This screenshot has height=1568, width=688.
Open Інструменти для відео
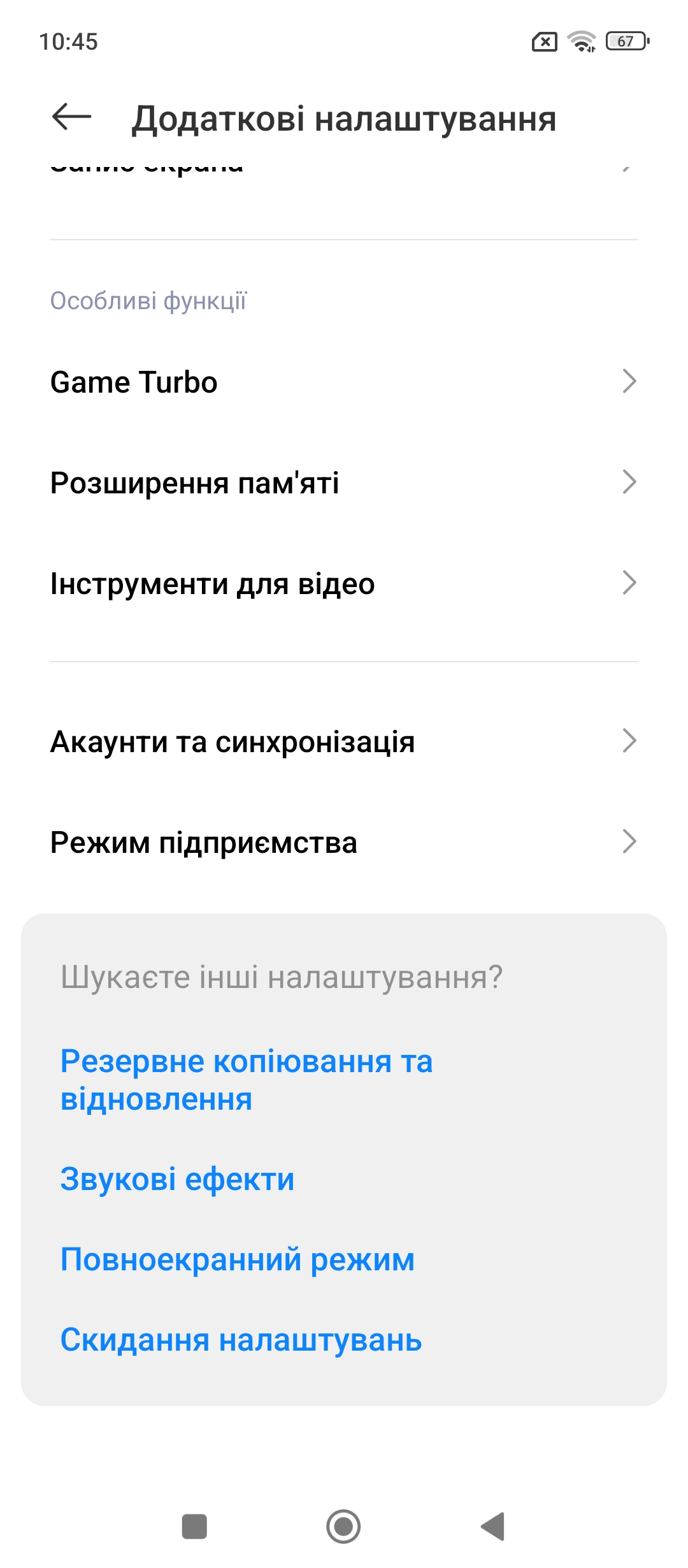pos(344,583)
